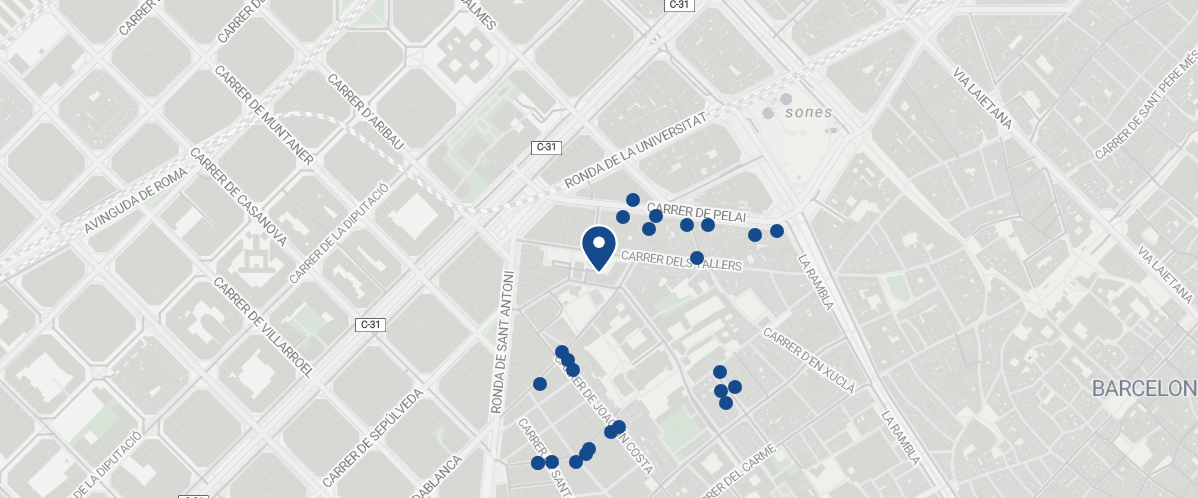
Task: Open the lone dot marker nearest Ronda de Sant Antoni
Action: [540, 384]
